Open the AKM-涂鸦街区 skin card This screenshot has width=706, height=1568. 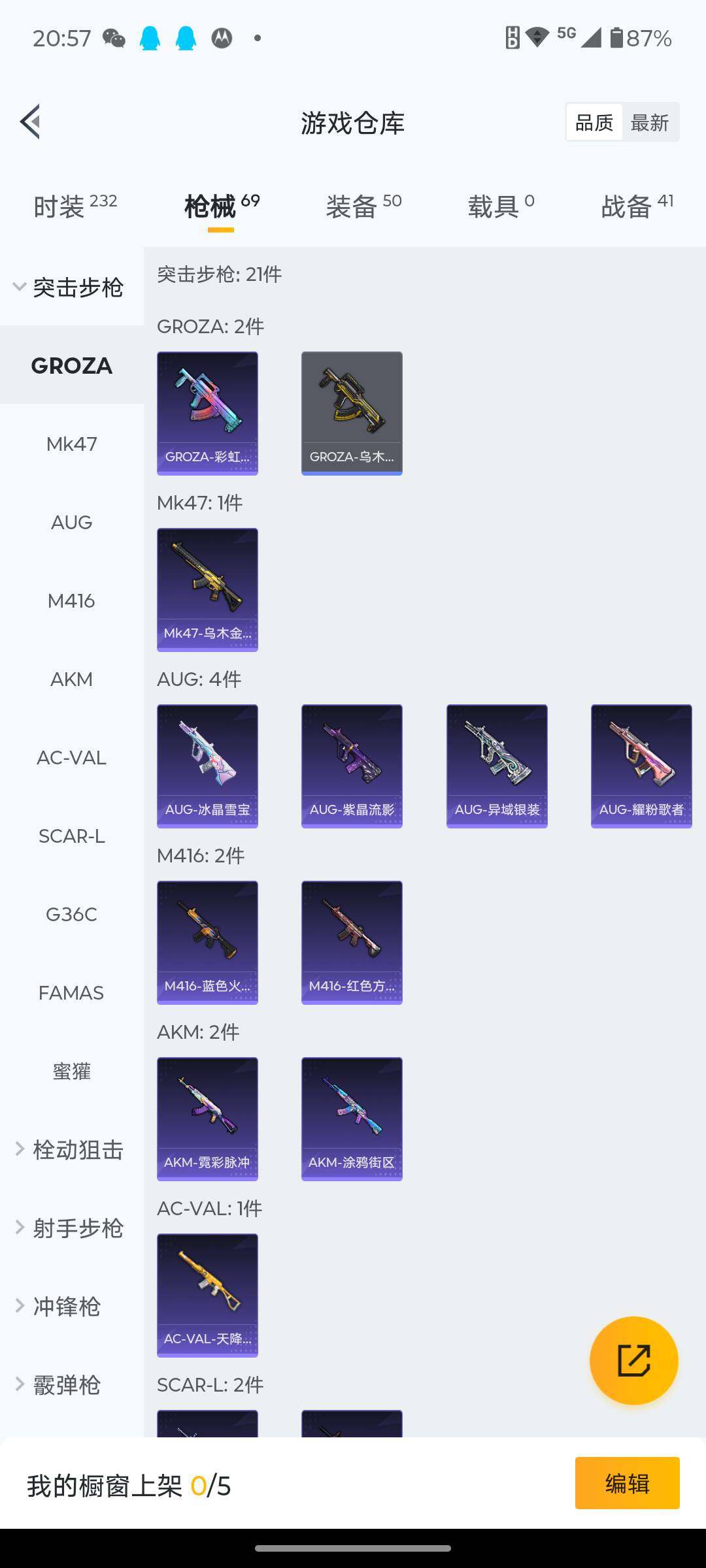click(352, 1119)
